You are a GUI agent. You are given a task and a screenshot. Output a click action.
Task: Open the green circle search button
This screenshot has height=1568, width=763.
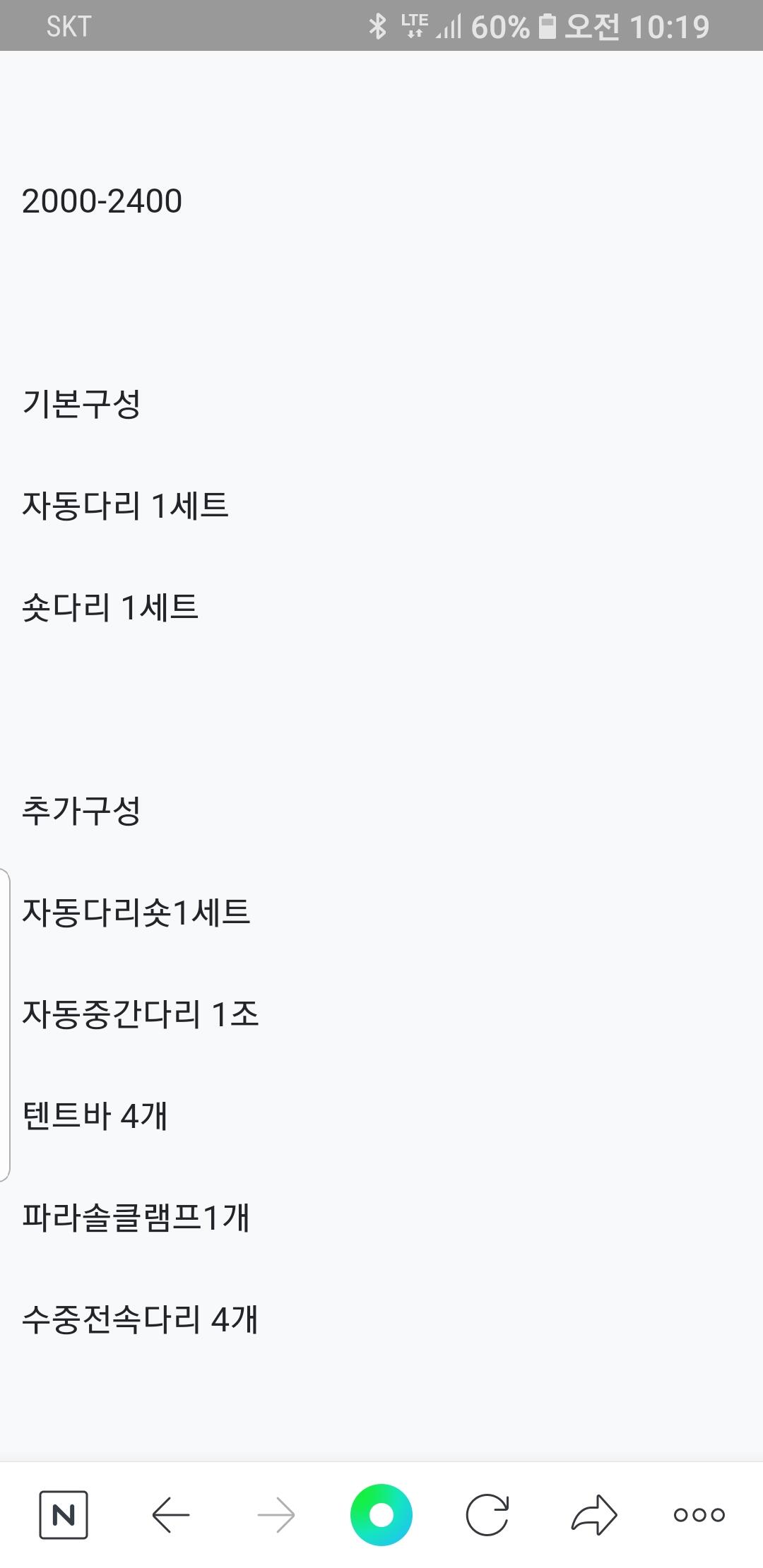[381, 1514]
